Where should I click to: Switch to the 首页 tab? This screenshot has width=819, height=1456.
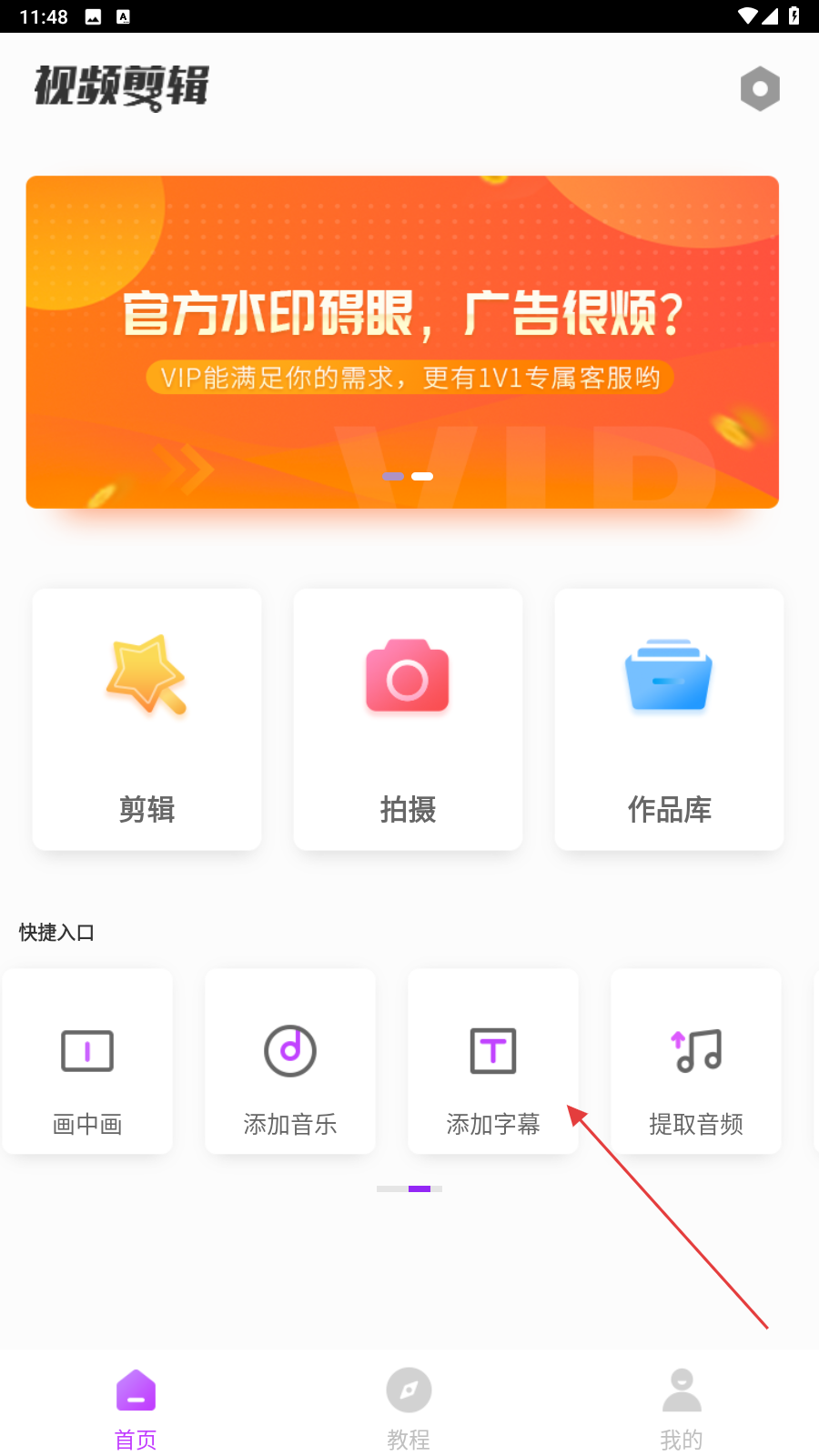coord(136,1409)
